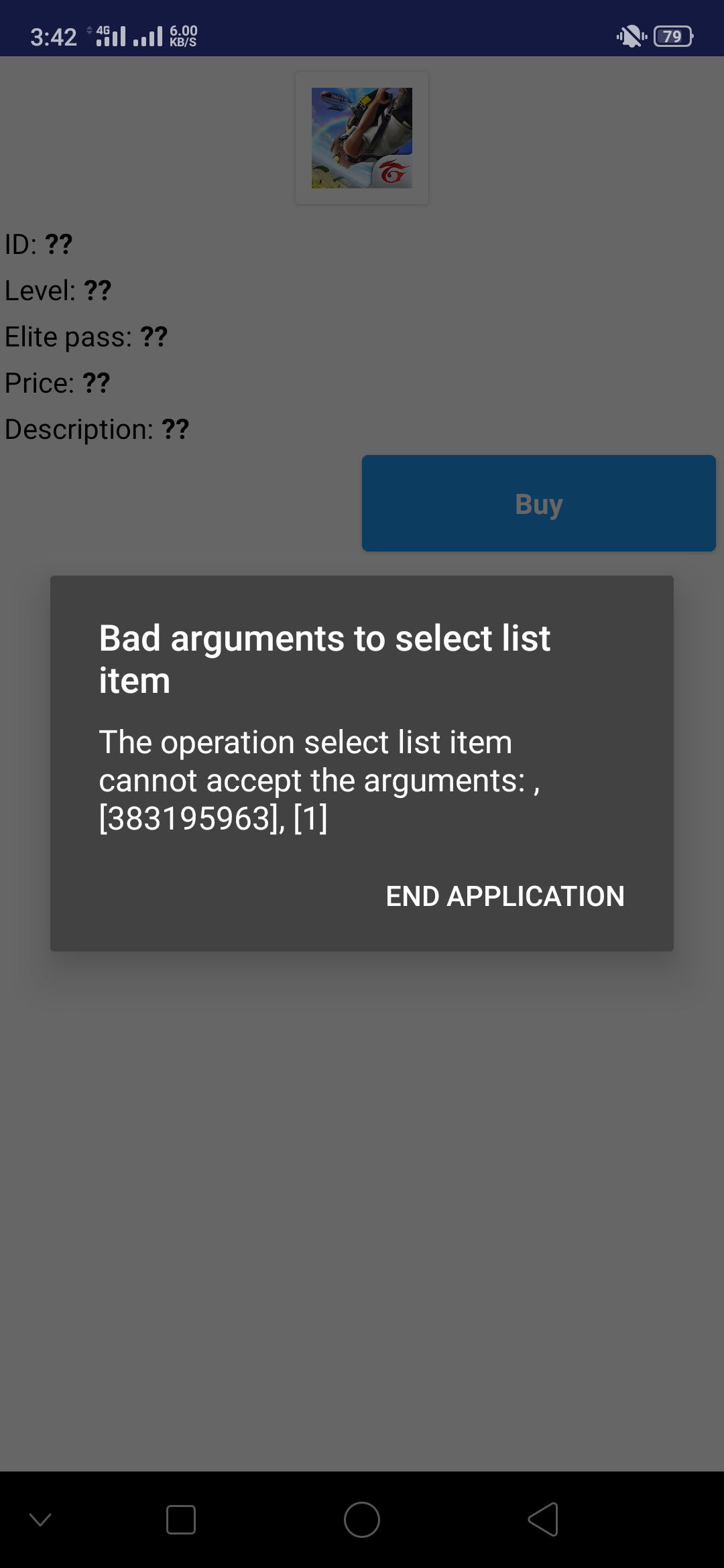The image size is (724, 1568).
Task: Go back with the system back button
Action: (543, 1519)
